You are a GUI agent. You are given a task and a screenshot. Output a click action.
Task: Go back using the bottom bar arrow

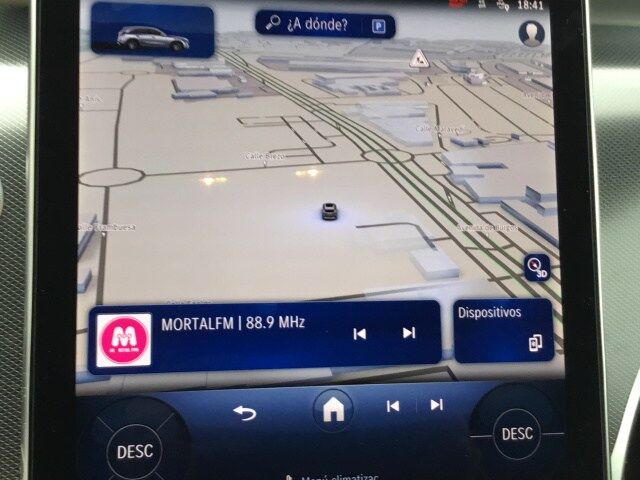coord(245,412)
